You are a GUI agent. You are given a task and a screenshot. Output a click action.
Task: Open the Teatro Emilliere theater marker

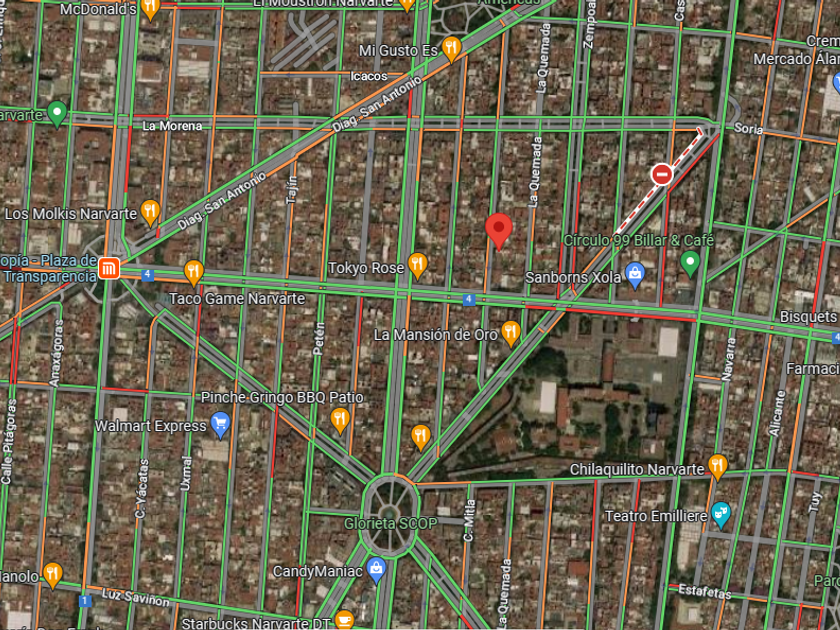(x=720, y=515)
